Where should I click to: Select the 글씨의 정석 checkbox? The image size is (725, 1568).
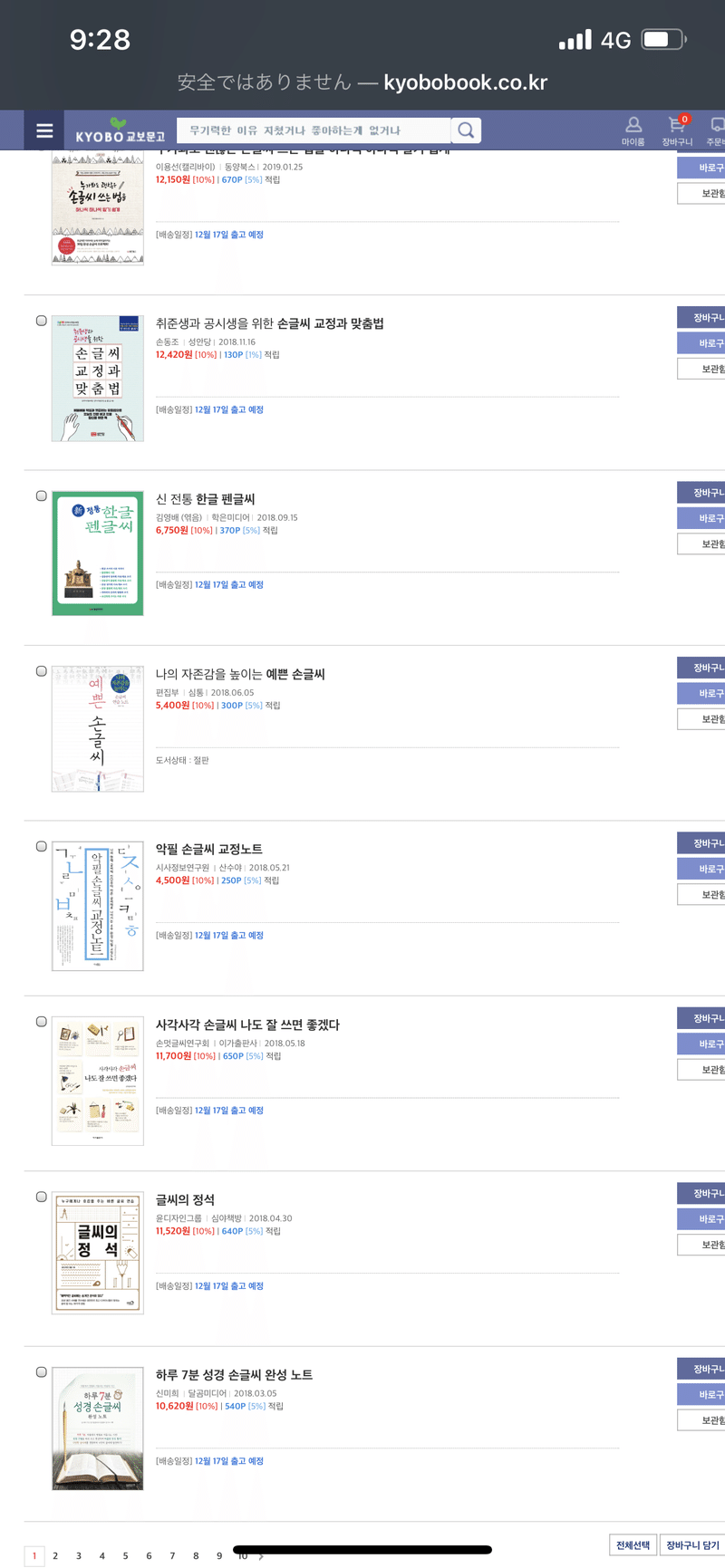pyautogui.click(x=42, y=1197)
